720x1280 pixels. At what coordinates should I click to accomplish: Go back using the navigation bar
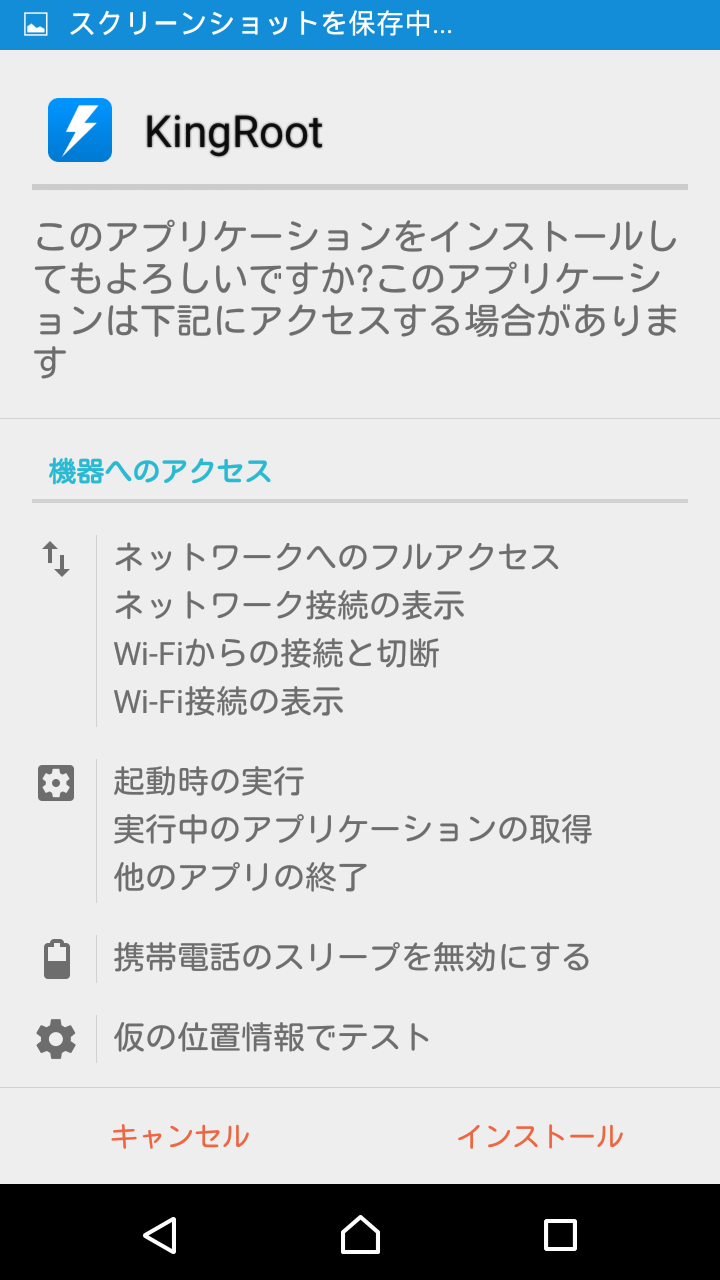(160, 1234)
